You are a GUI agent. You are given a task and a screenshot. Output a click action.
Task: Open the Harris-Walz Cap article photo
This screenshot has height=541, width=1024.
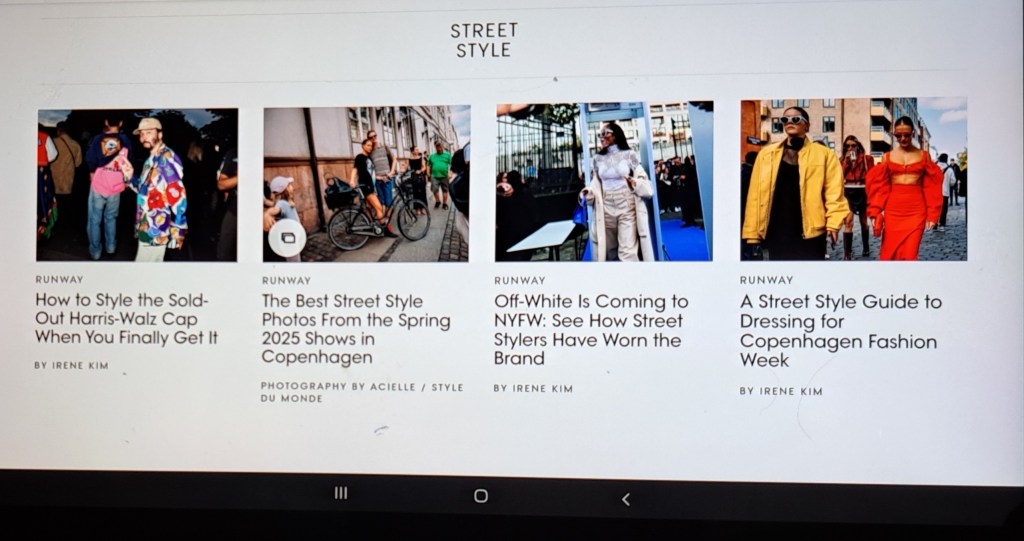[x=137, y=185]
